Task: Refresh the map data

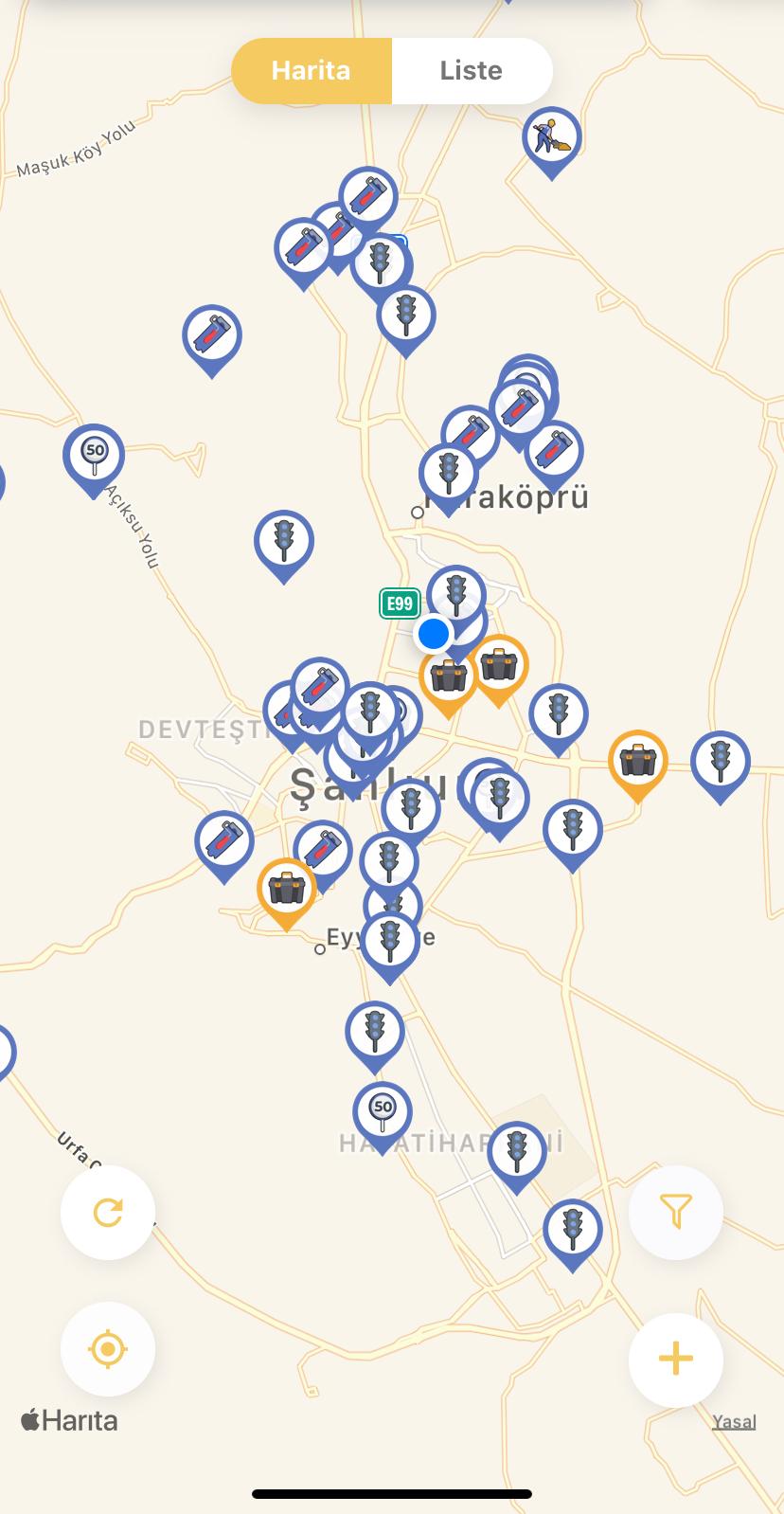Action: (108, 1212)
